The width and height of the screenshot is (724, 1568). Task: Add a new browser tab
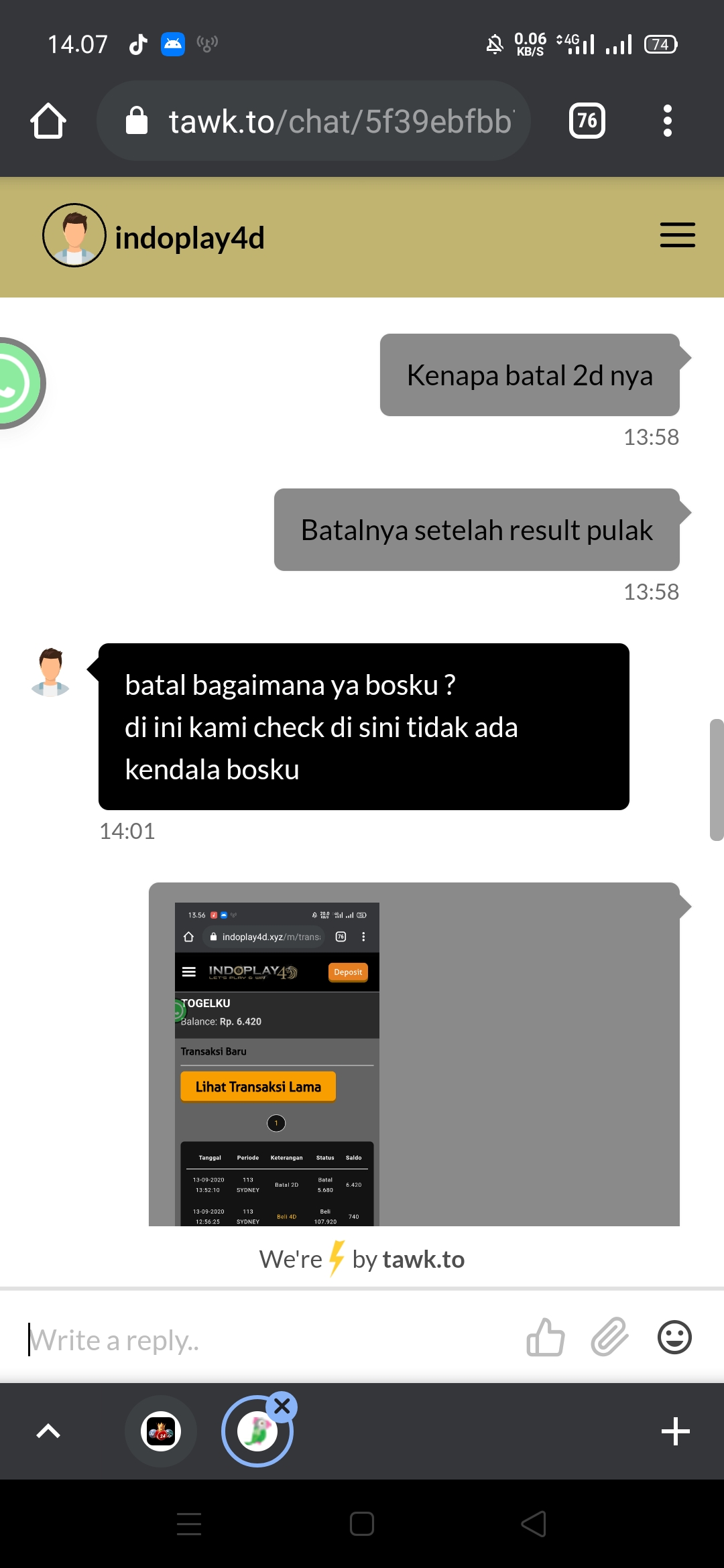point(675,1431)
